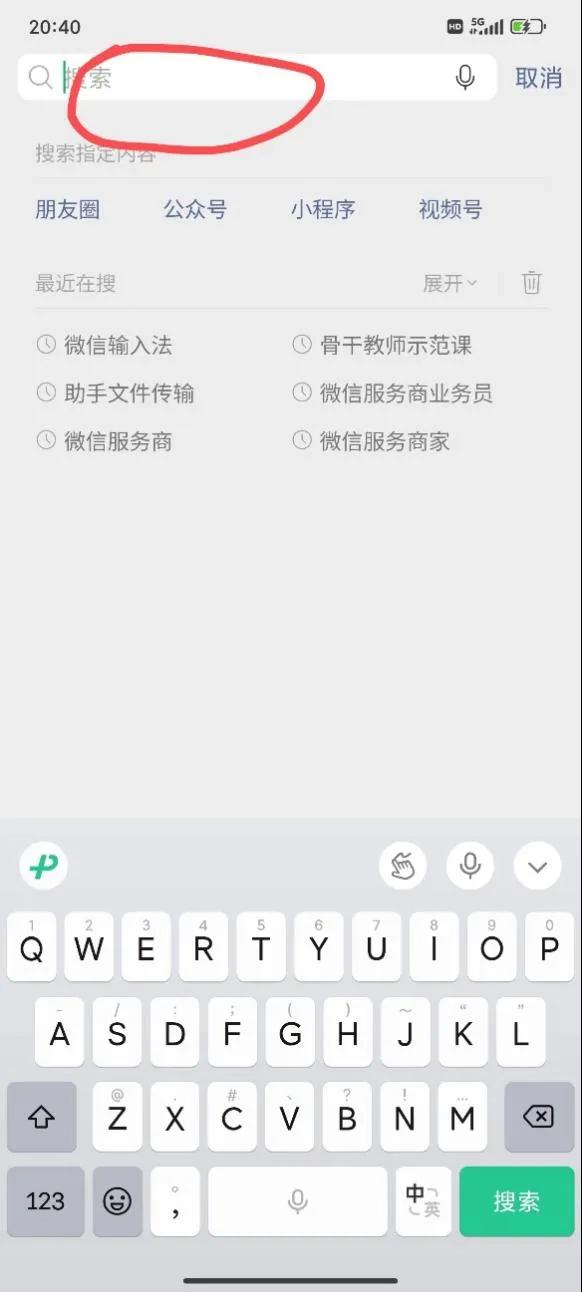
Task: Tap the 搜索 search input field
Action: pos(250,78)
